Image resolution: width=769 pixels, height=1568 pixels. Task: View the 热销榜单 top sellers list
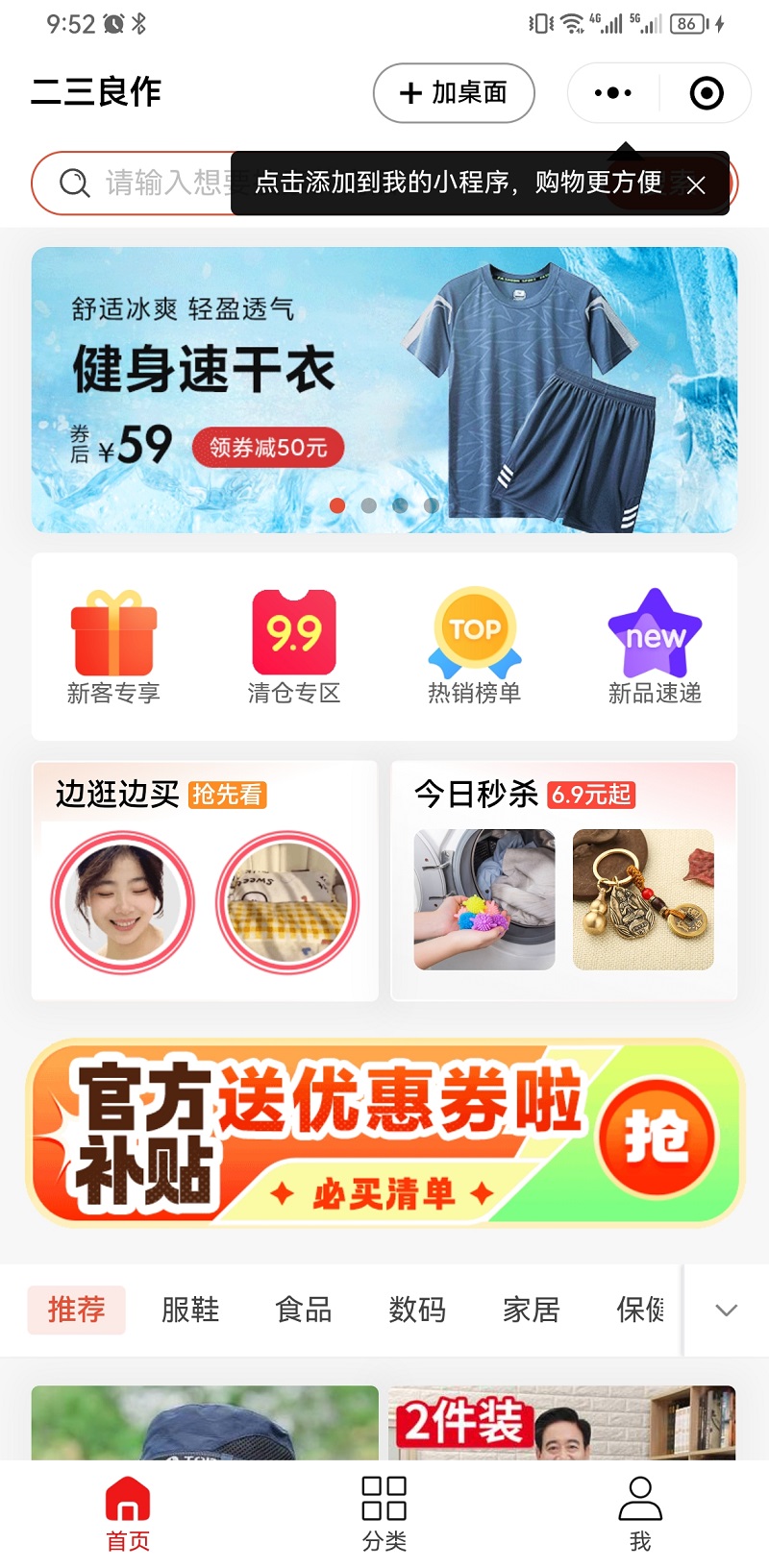[x=475, y=646]
